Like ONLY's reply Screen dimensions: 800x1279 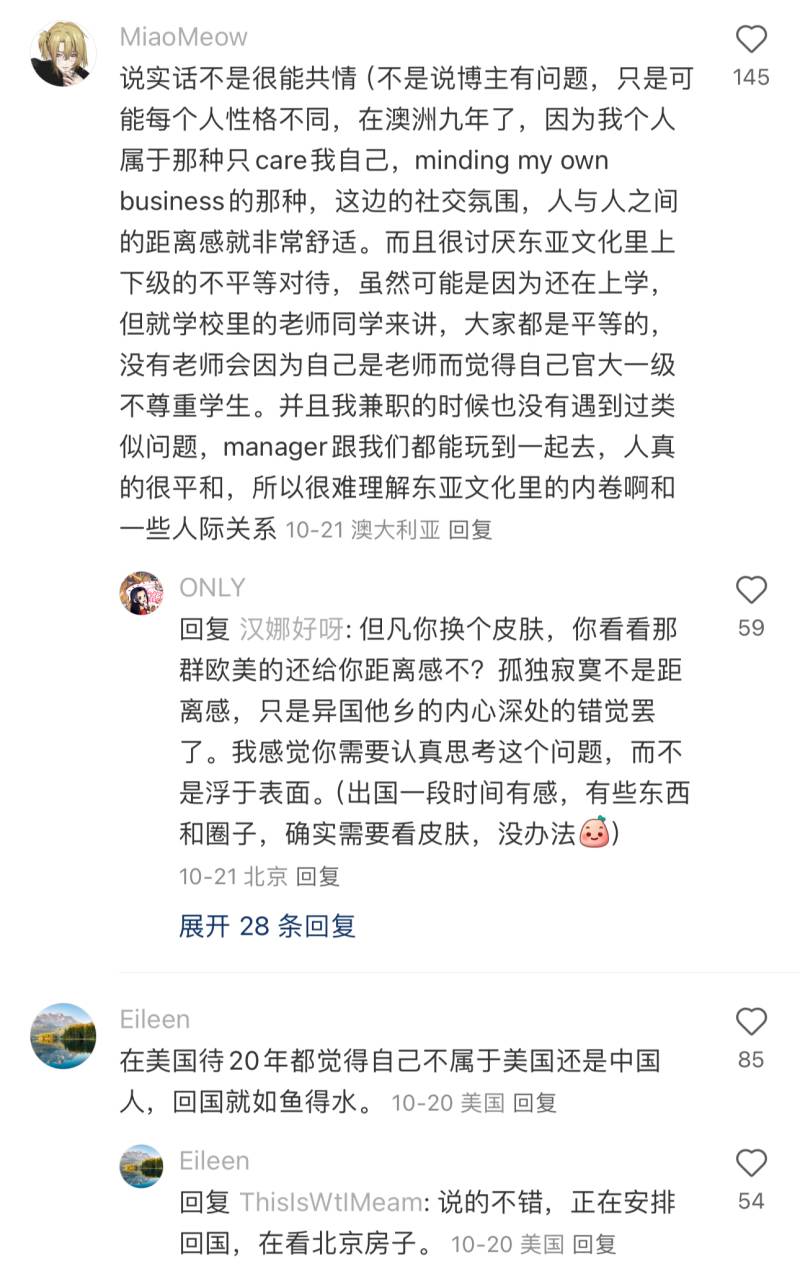[751, 590]
